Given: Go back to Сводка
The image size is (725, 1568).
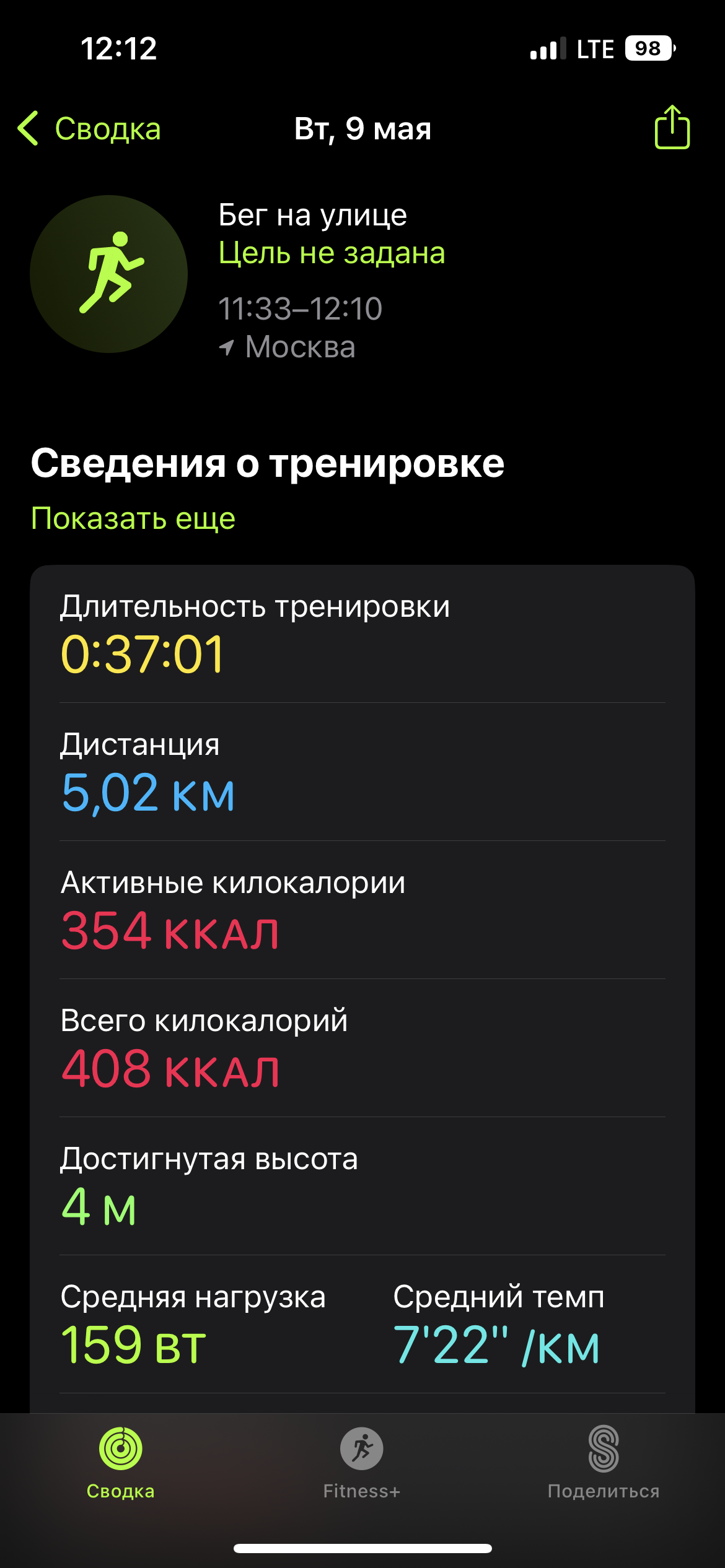Looking at the screenshot, I should tap(89, 129).
